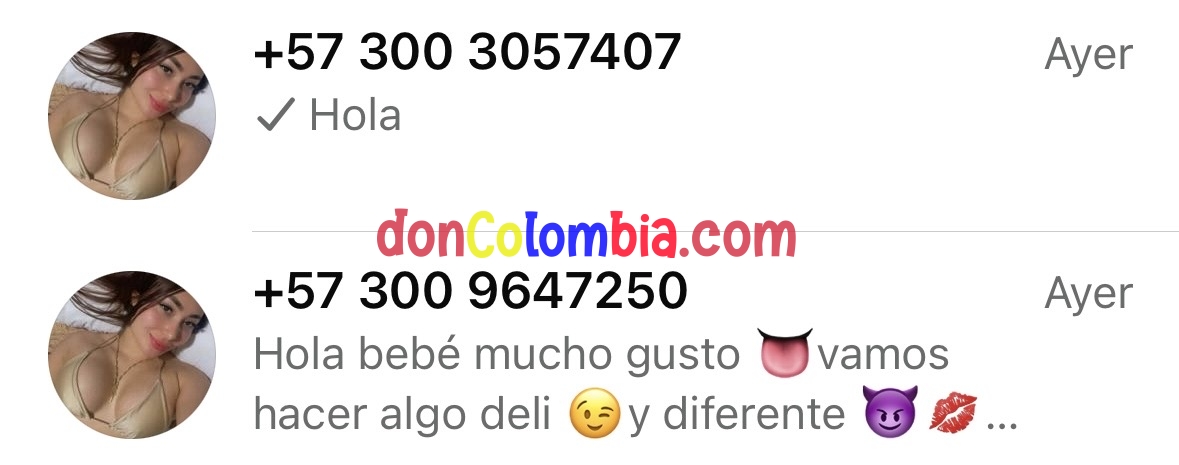The width and height of the screenshot is (1179, 465).
Task: View profile photo of +57 300 9647250
Action: tap(132, 355)
